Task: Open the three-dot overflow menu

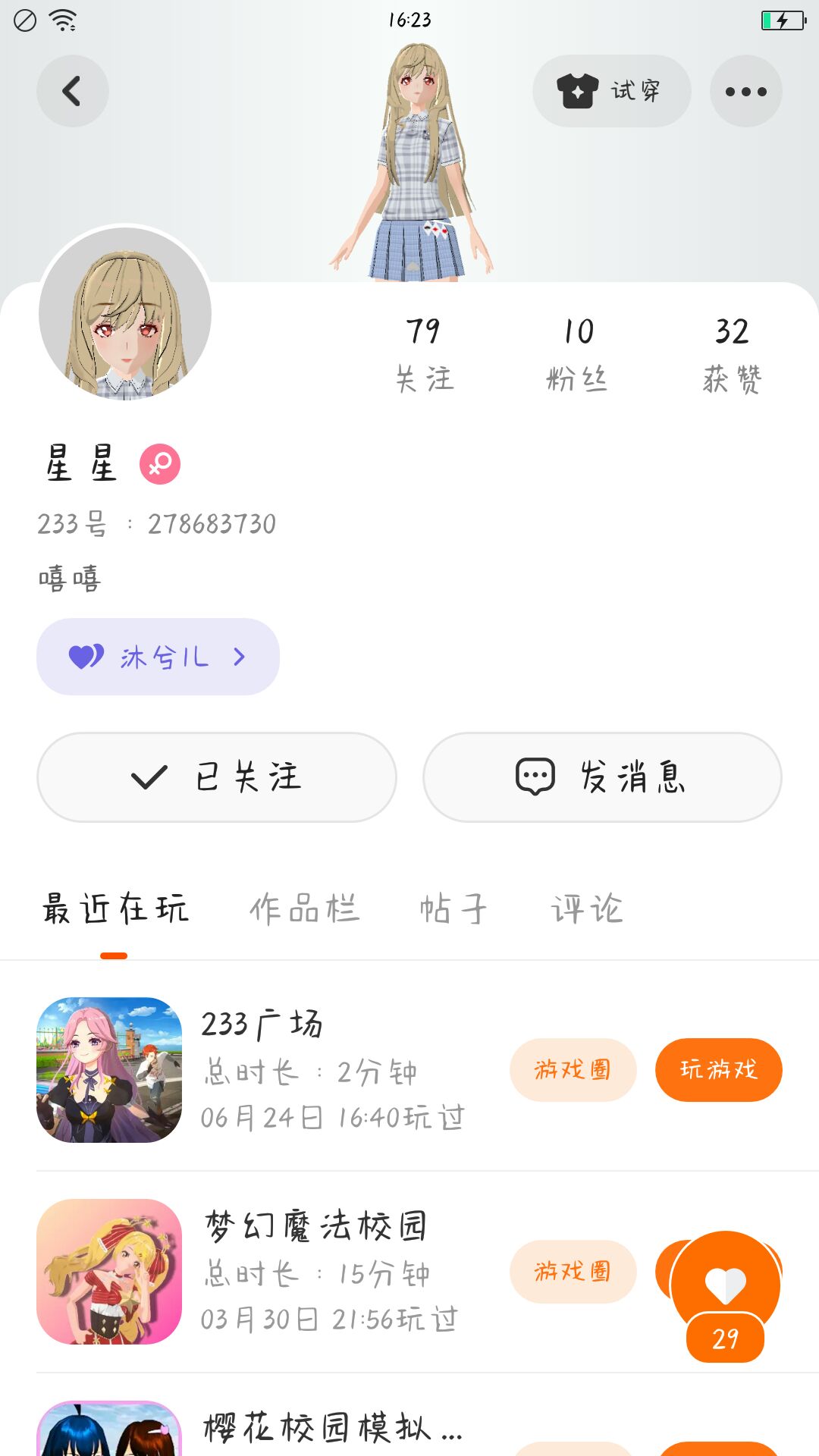Action: point(745,91)
